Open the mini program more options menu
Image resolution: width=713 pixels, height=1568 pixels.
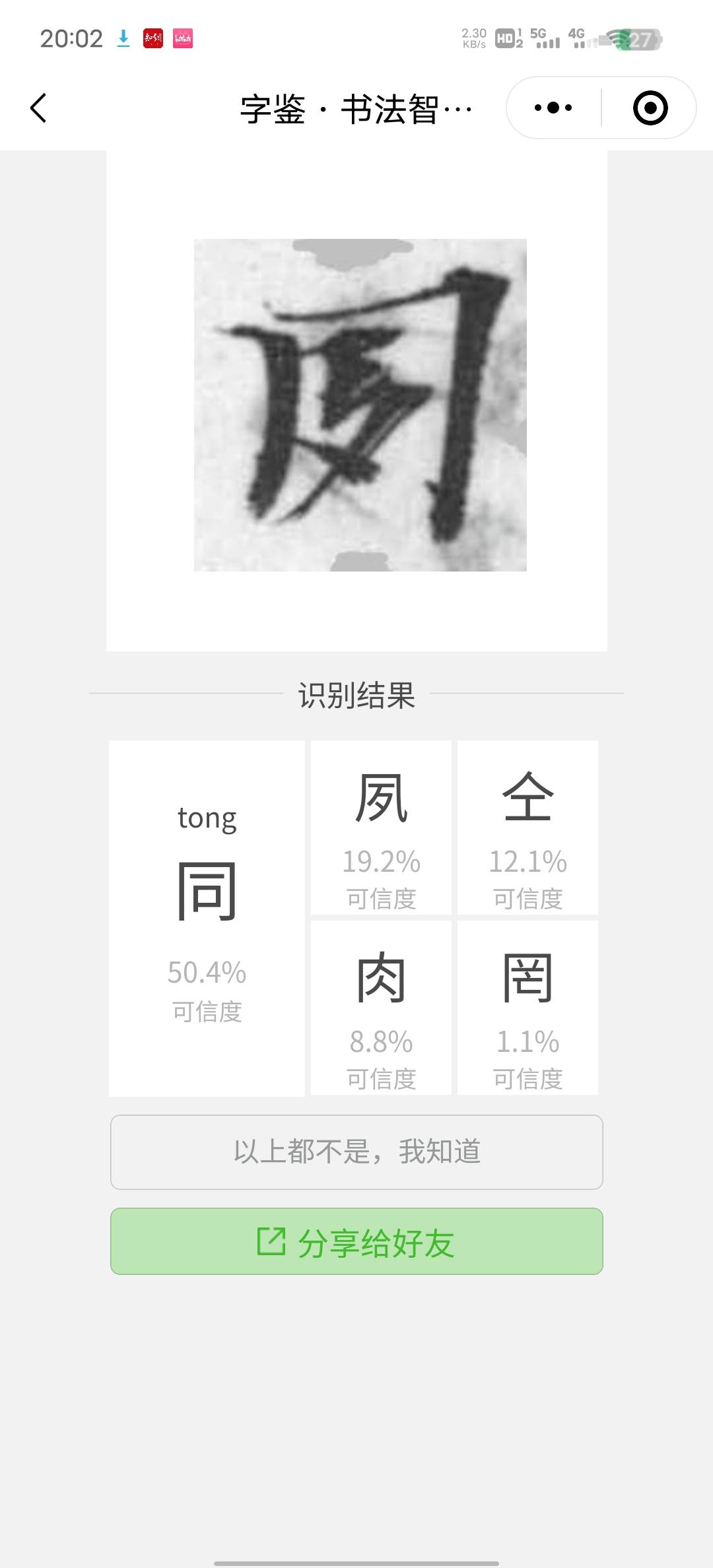(x=553, y=108)
